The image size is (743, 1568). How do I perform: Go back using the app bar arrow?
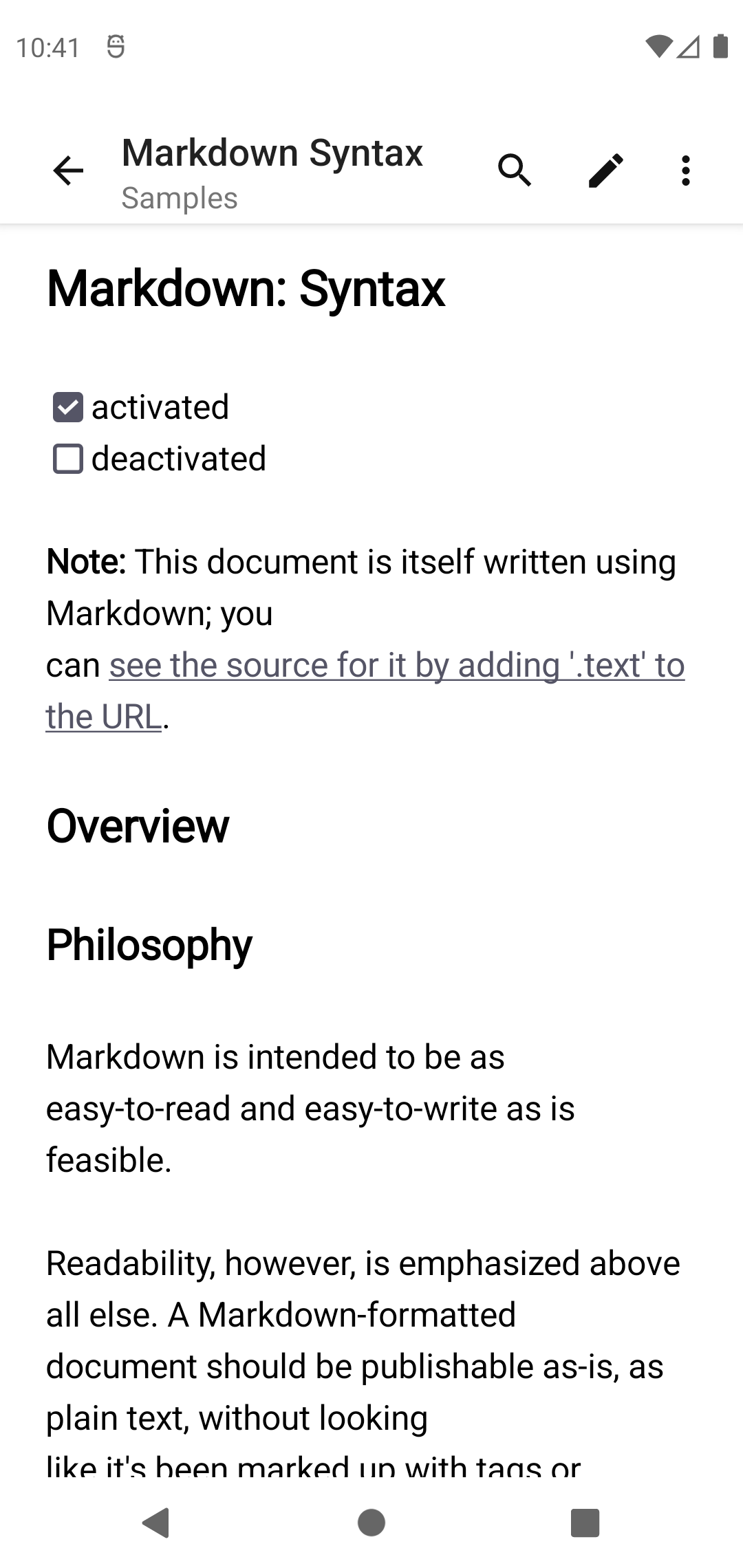point(68,171)
